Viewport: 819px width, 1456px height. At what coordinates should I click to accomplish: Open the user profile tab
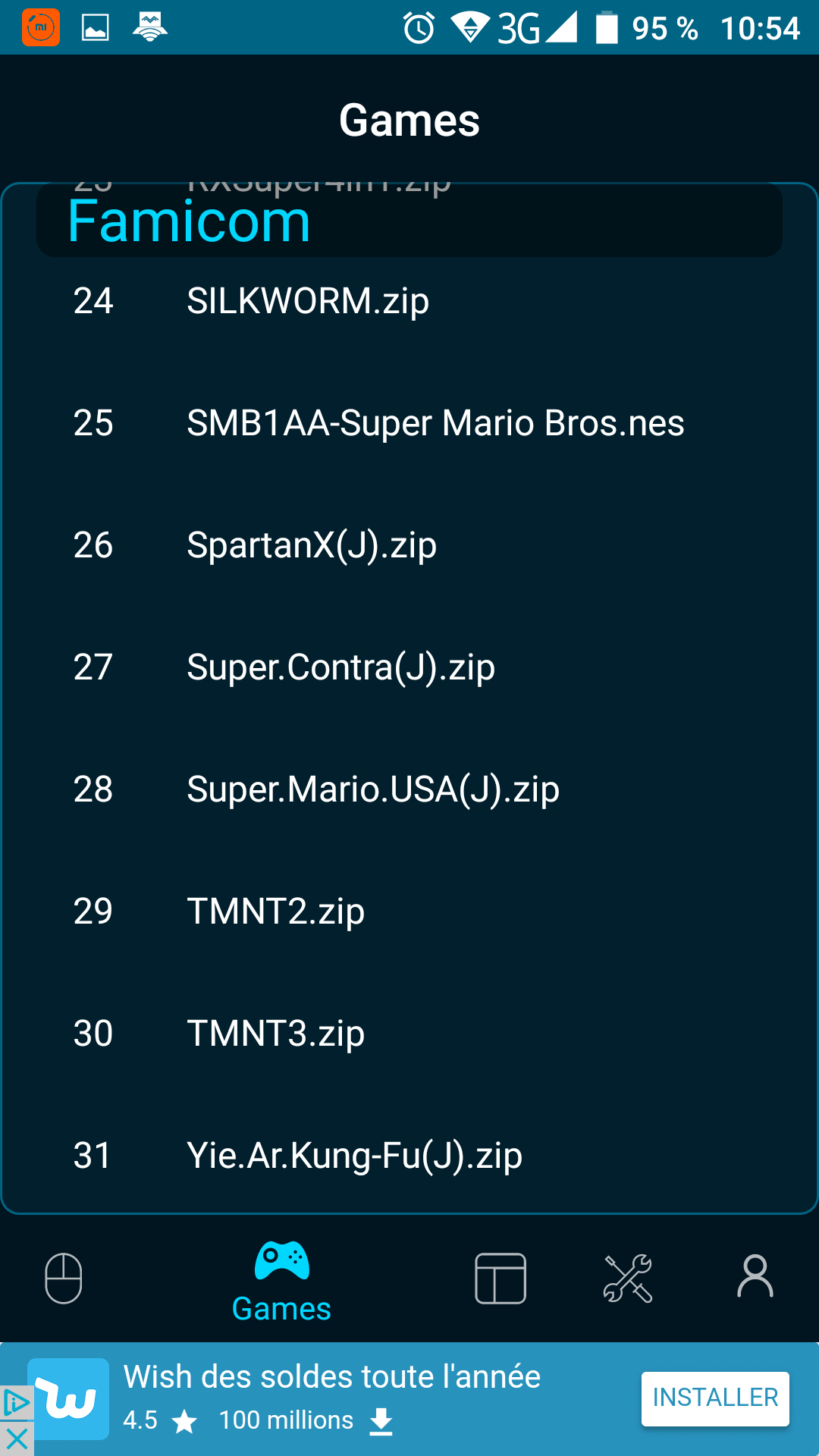(x=755, y=1276)
